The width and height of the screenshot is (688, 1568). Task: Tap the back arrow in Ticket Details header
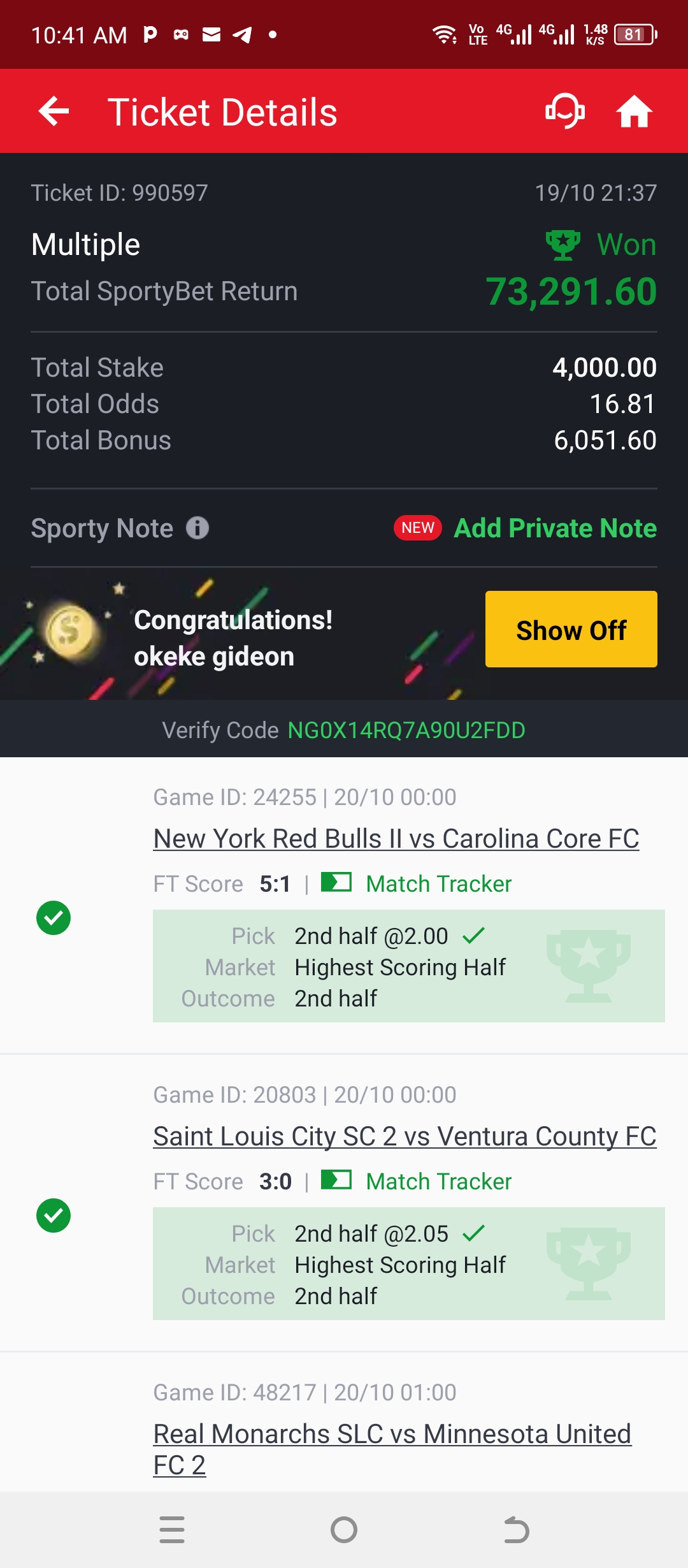point(54,111)
